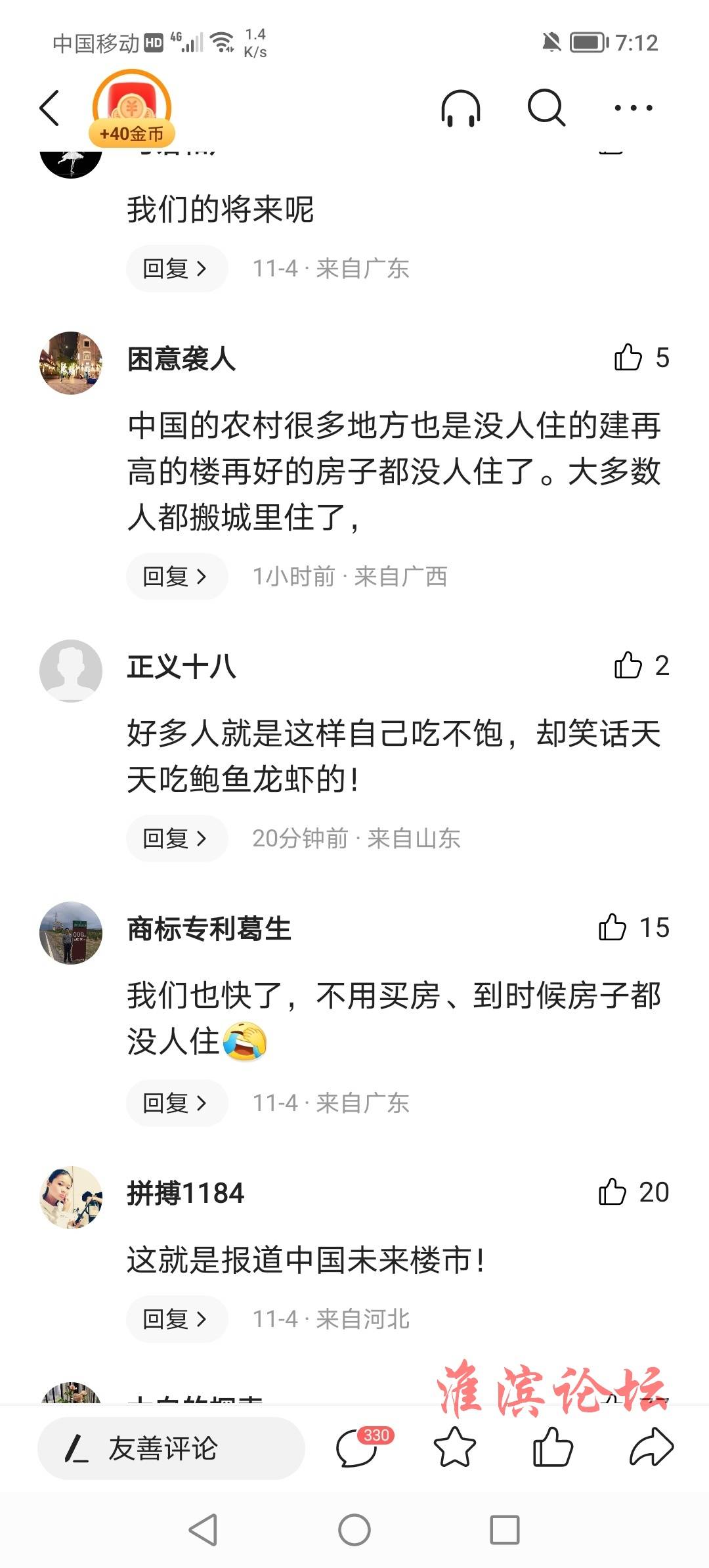The height and width of the screenshot is (1568, 709).
Task: Like 拼搏1184's comment
Action: [x=613, y=1192]
